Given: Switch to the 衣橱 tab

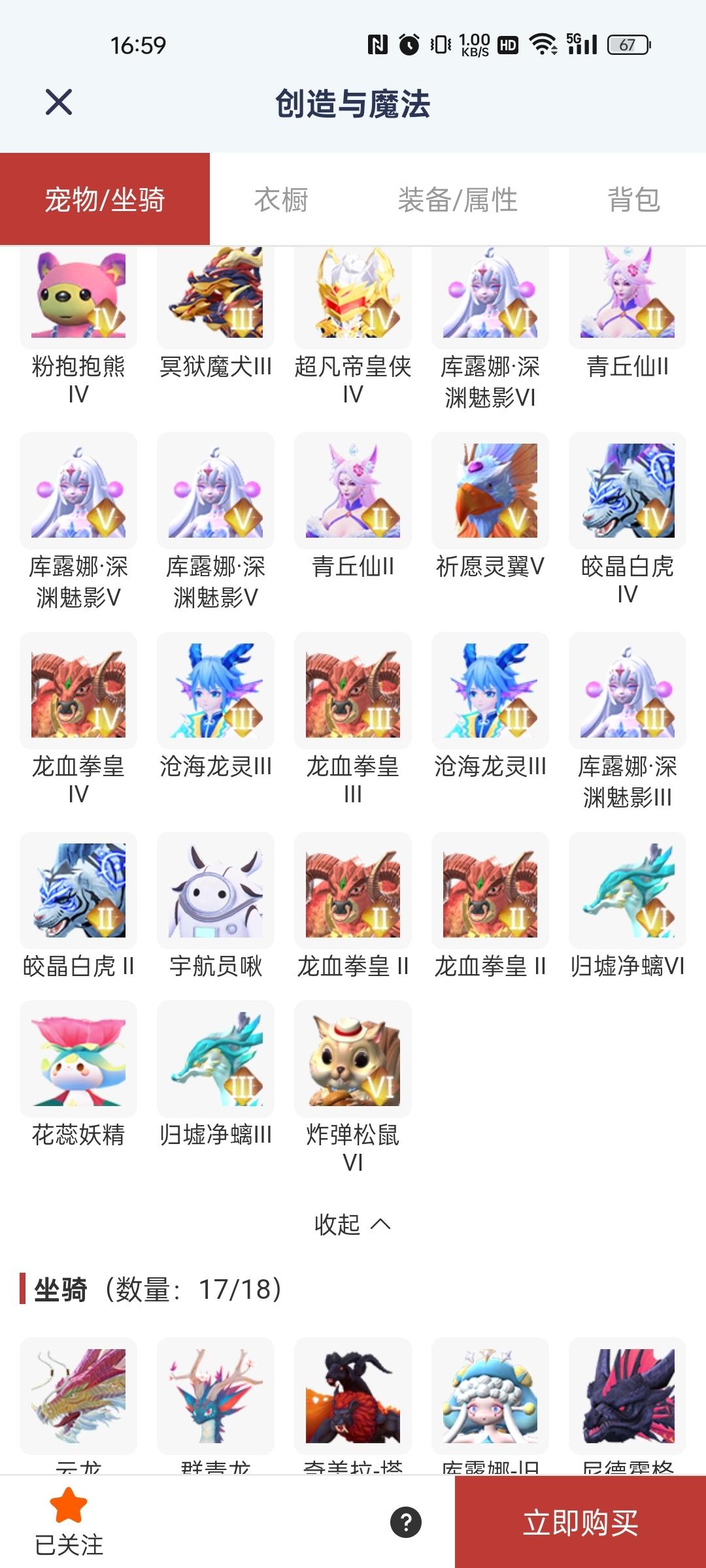Looking at the screenshot, I should pyautogui.click(x=281, y=199).
